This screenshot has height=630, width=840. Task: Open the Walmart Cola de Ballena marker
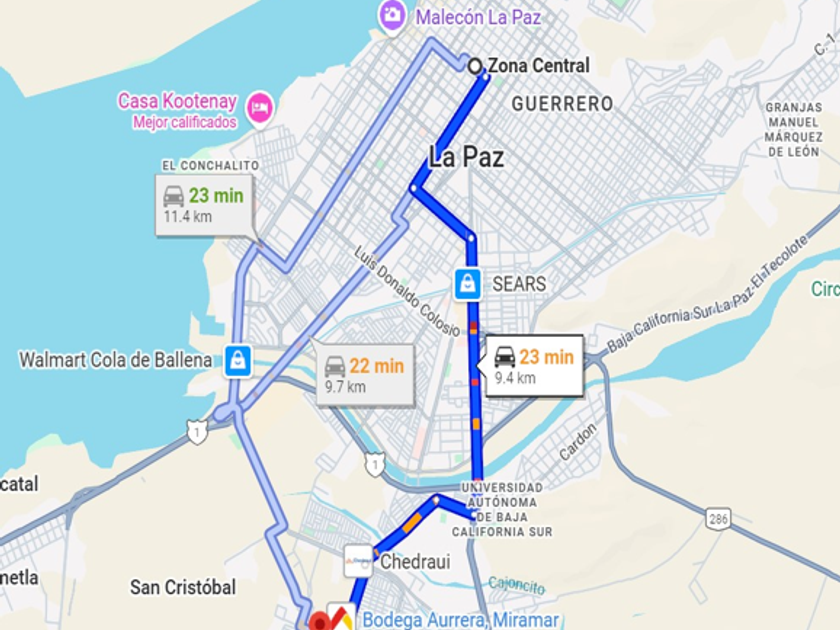pos(237,361)
